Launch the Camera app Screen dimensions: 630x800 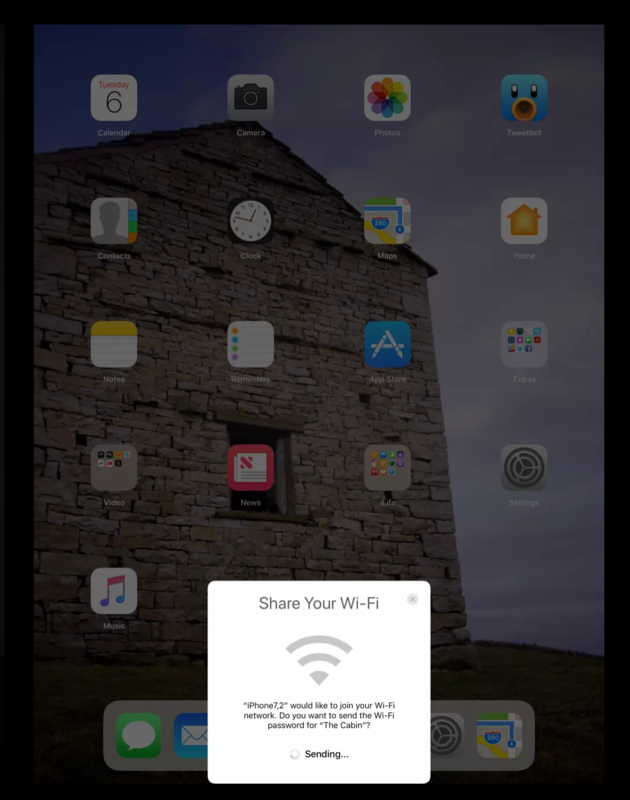(x=250, y=98)
